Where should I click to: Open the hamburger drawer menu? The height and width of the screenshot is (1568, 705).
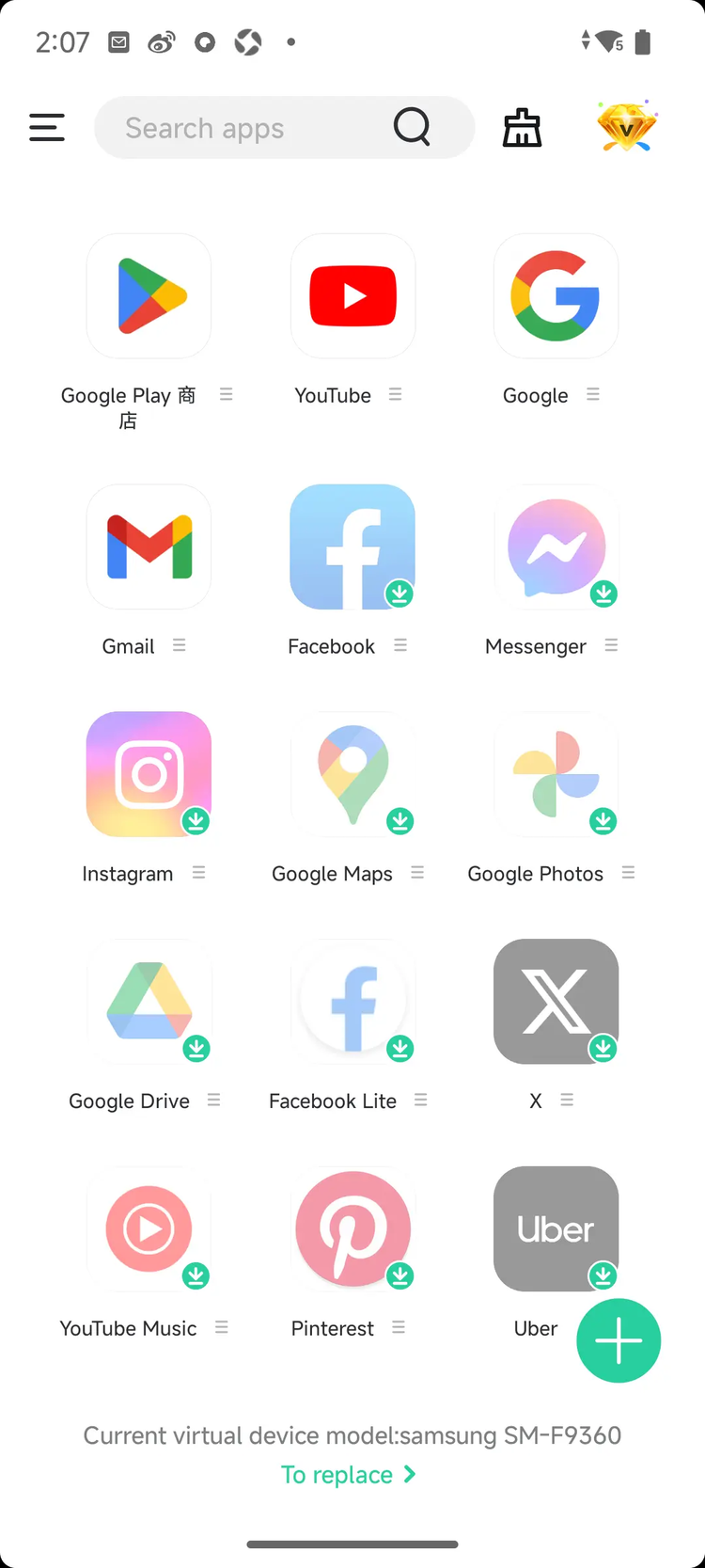coord(47,127)
